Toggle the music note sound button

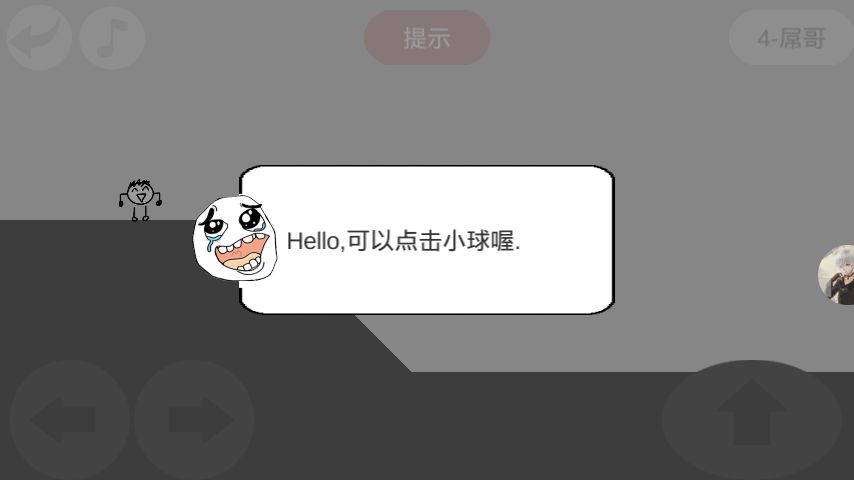click(112, 38)
